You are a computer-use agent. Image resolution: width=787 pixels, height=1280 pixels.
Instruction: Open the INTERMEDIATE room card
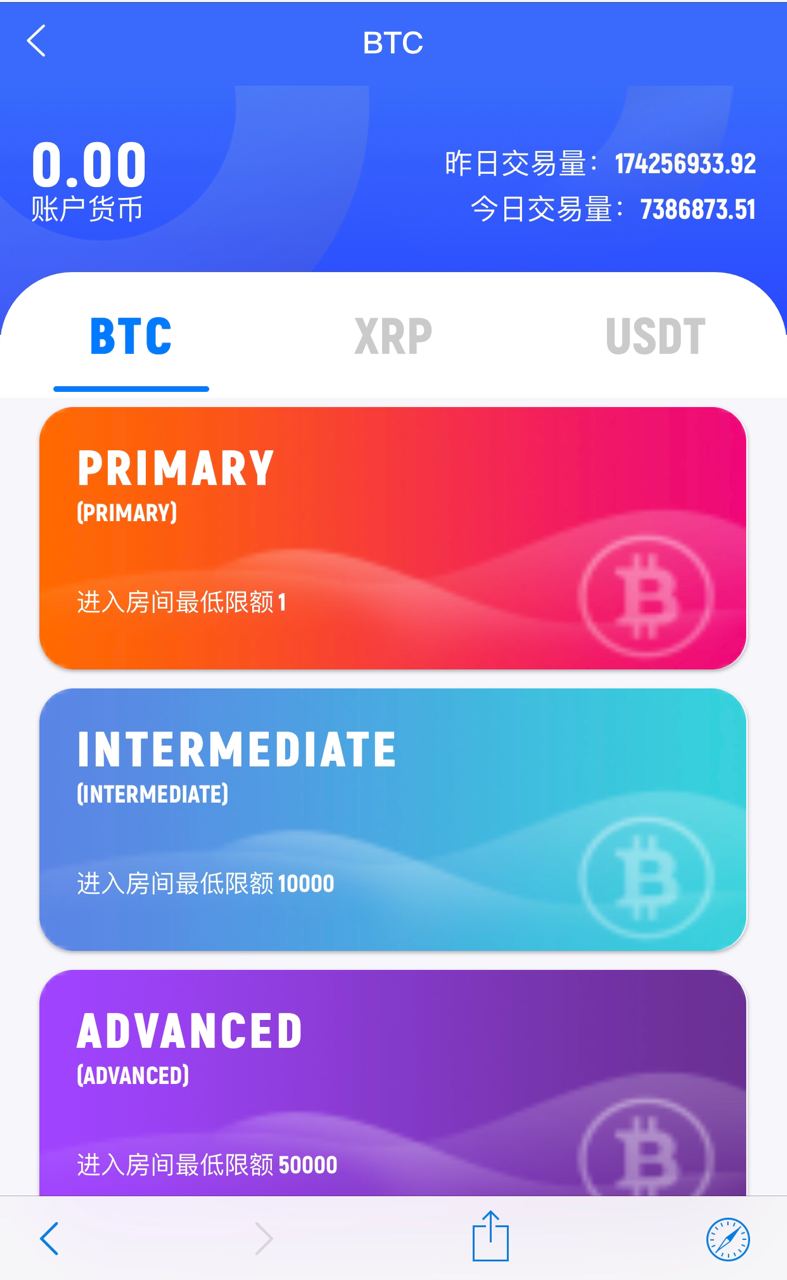(393, 819)
